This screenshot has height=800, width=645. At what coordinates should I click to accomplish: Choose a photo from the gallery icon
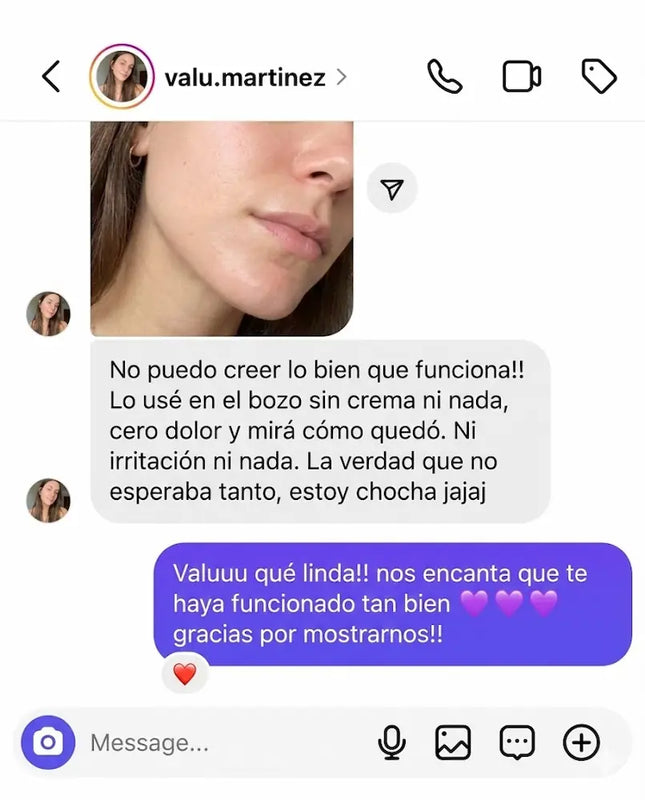tap(453, 743)
